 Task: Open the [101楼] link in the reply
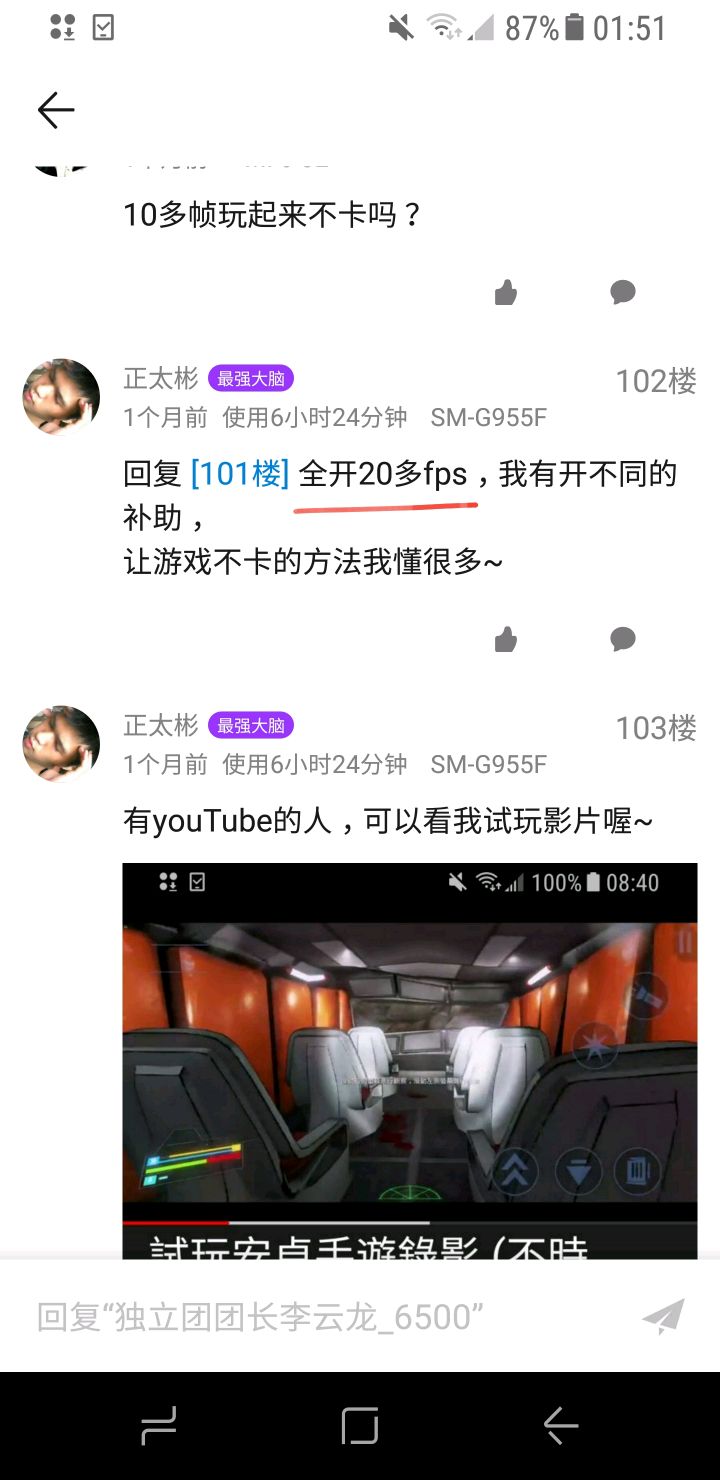point(239,474)
